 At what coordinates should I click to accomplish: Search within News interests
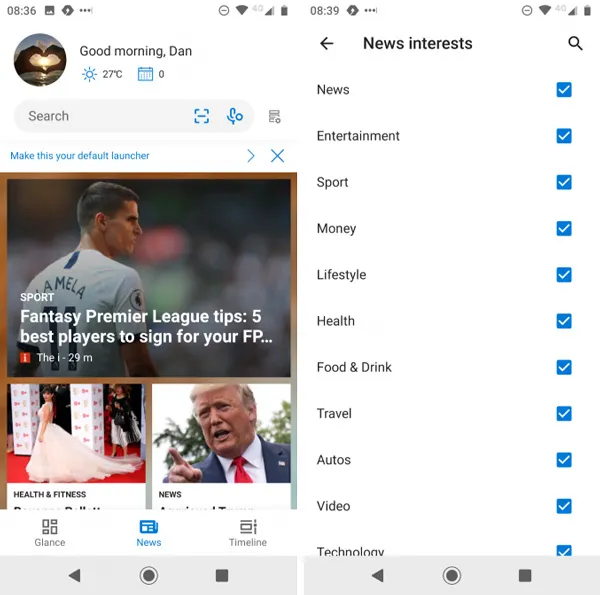(575, 43)
